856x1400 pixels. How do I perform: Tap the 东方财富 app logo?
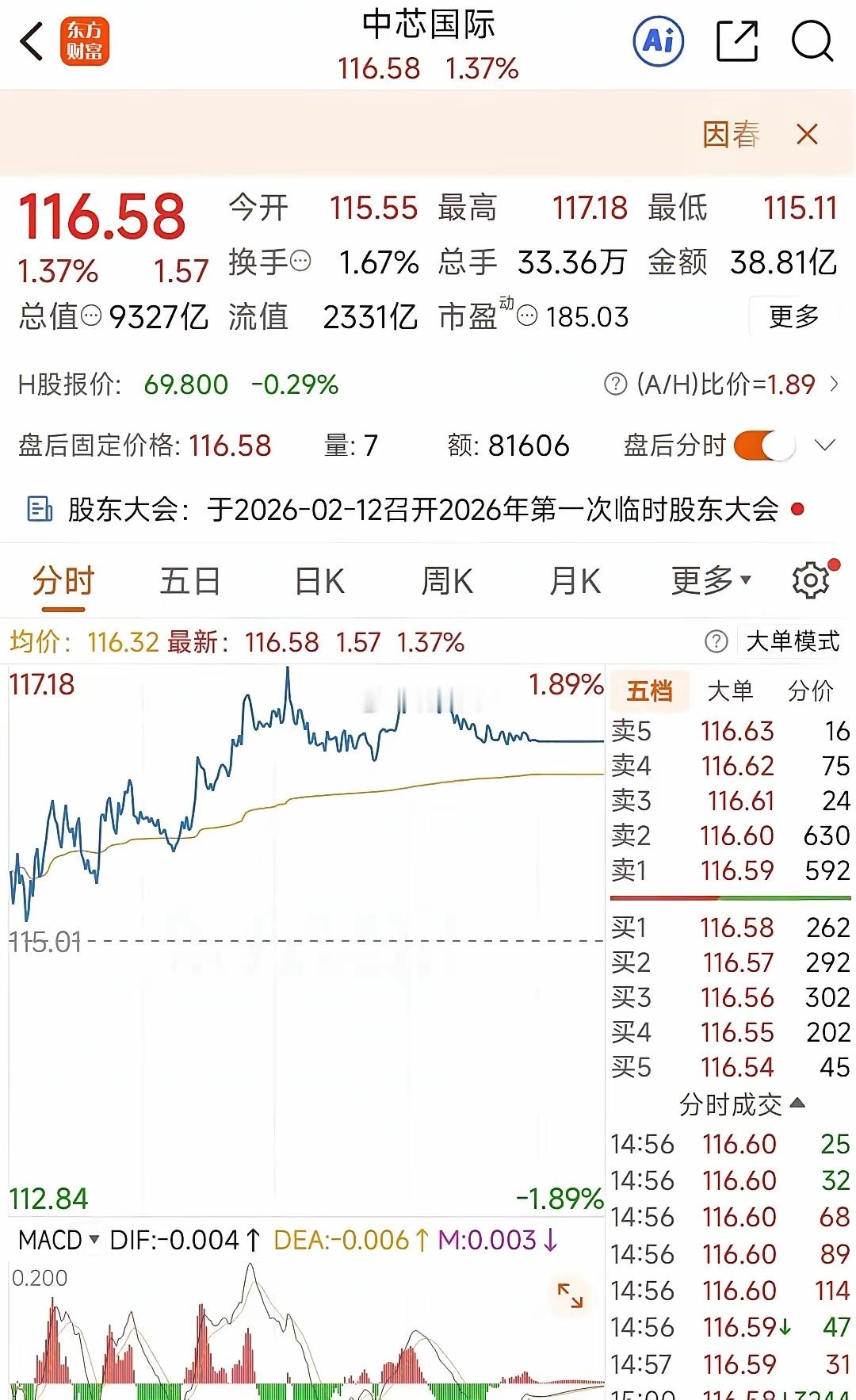click(85, 44)
